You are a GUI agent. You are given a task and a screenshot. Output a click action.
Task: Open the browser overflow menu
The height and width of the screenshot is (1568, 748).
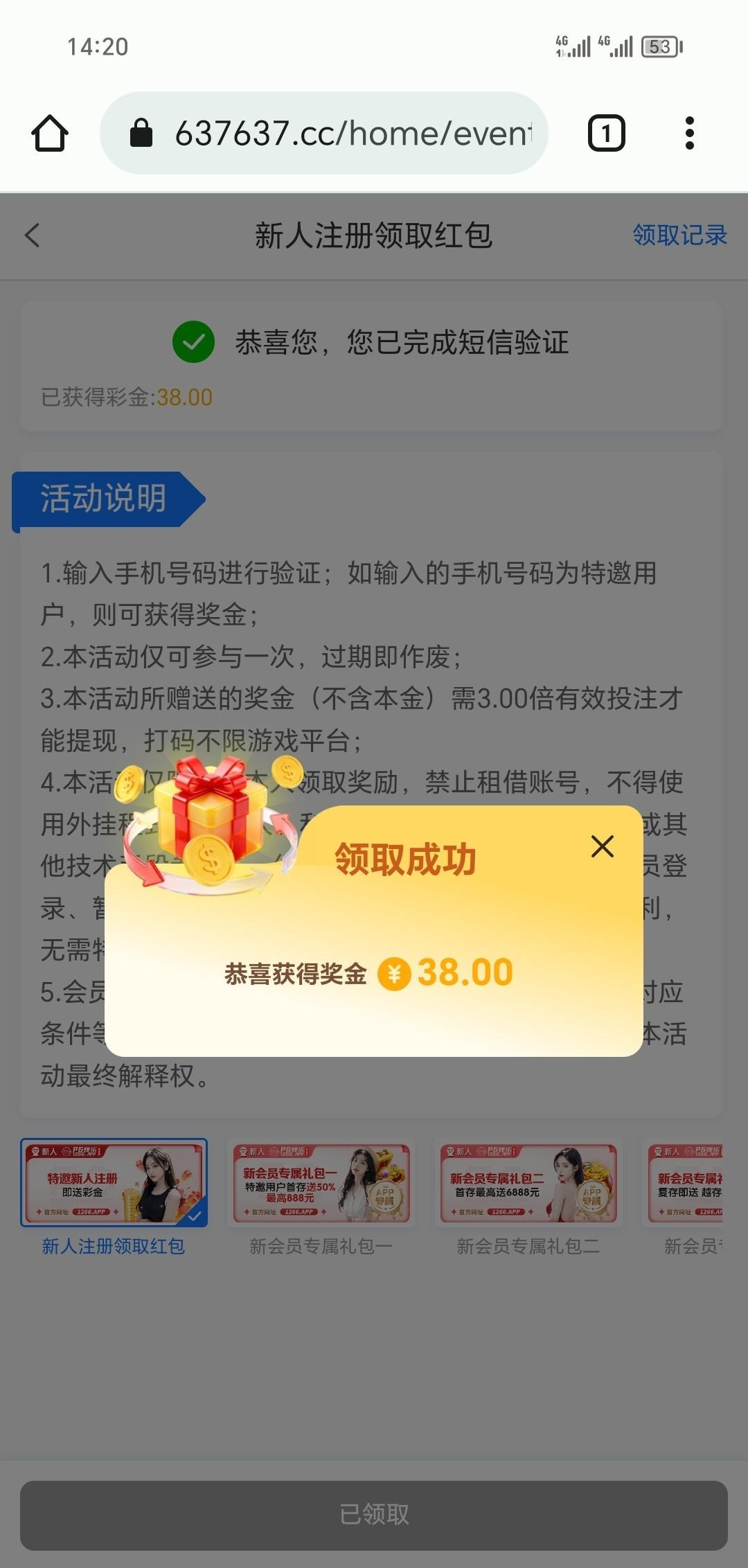tap(689, 133)
